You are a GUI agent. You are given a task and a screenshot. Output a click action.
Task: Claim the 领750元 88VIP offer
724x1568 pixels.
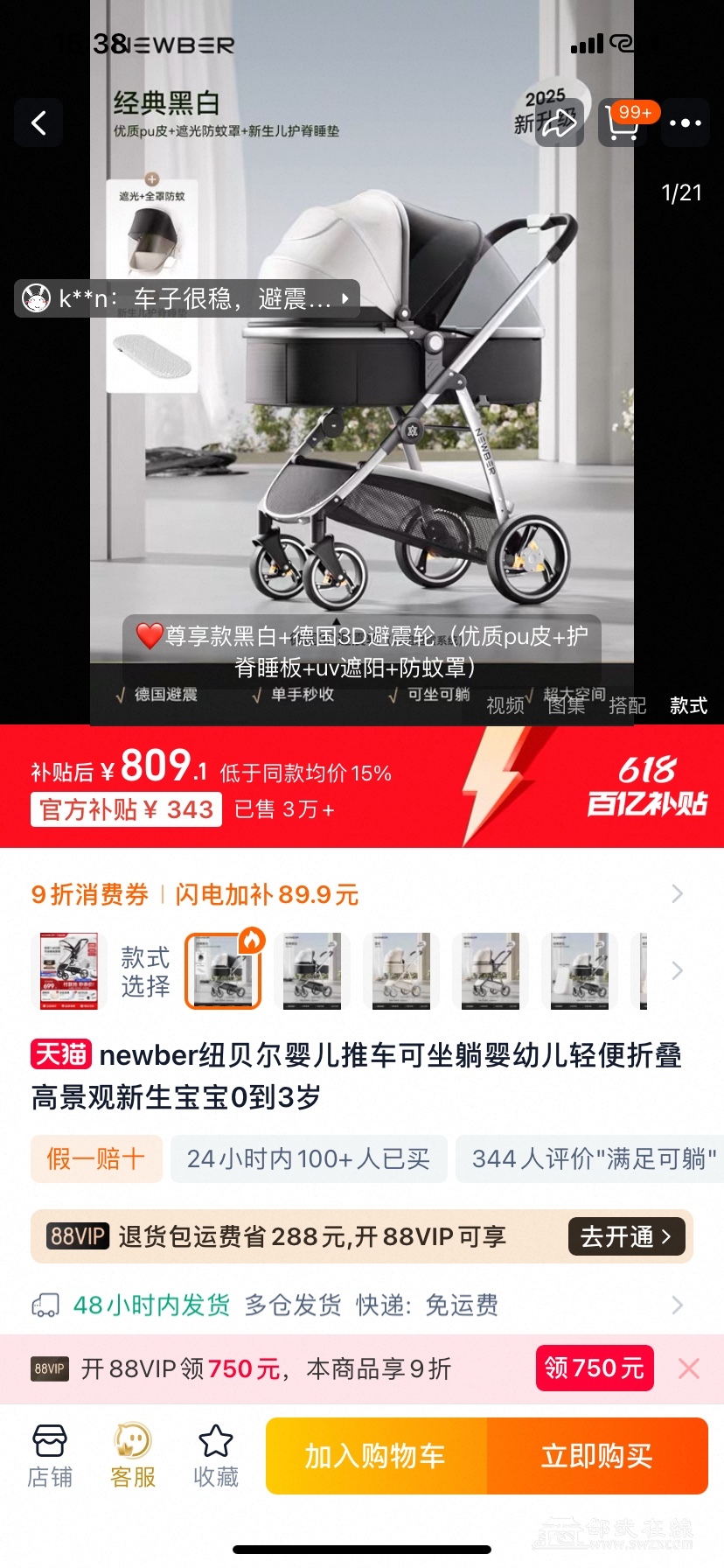coord(595,1368)
